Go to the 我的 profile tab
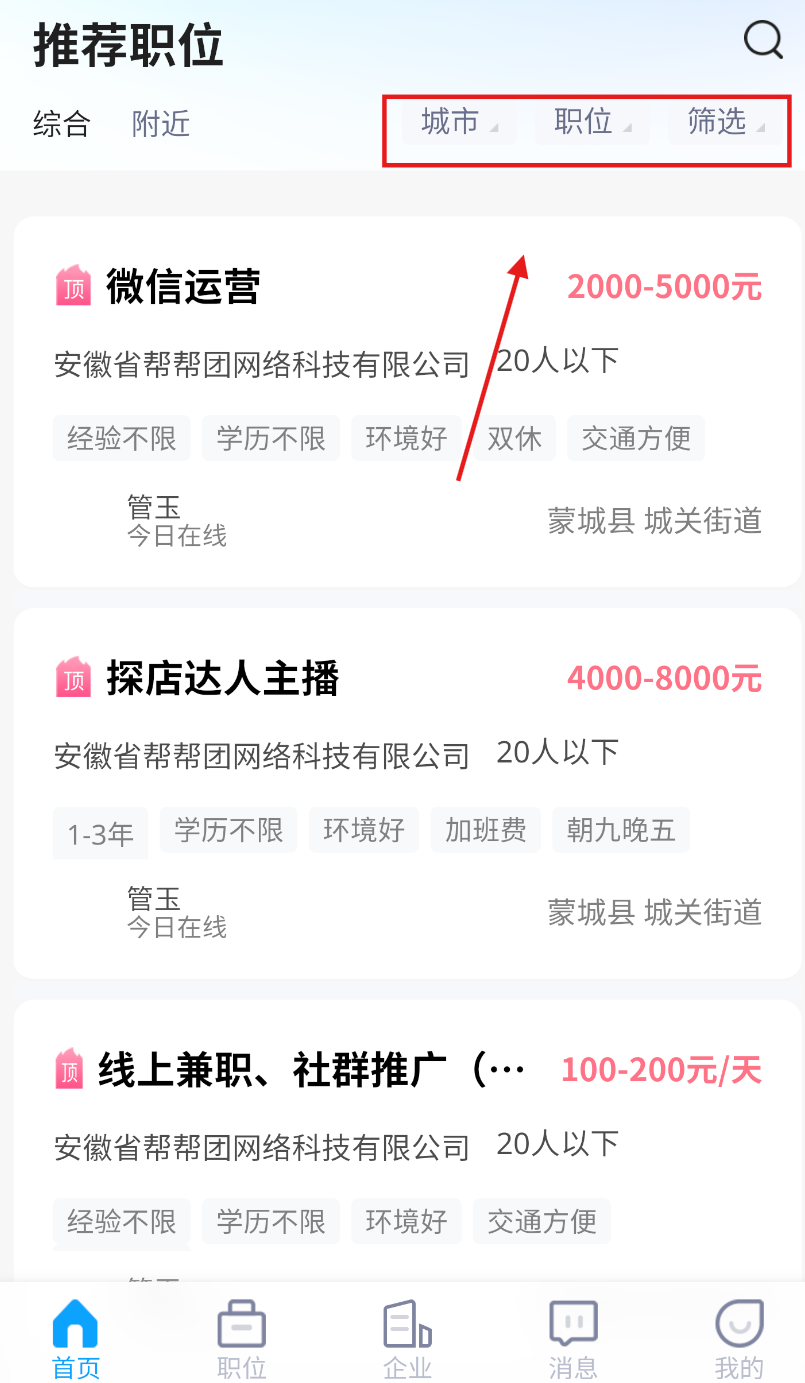805x1383 pixels. click(x=739, y=1338)
